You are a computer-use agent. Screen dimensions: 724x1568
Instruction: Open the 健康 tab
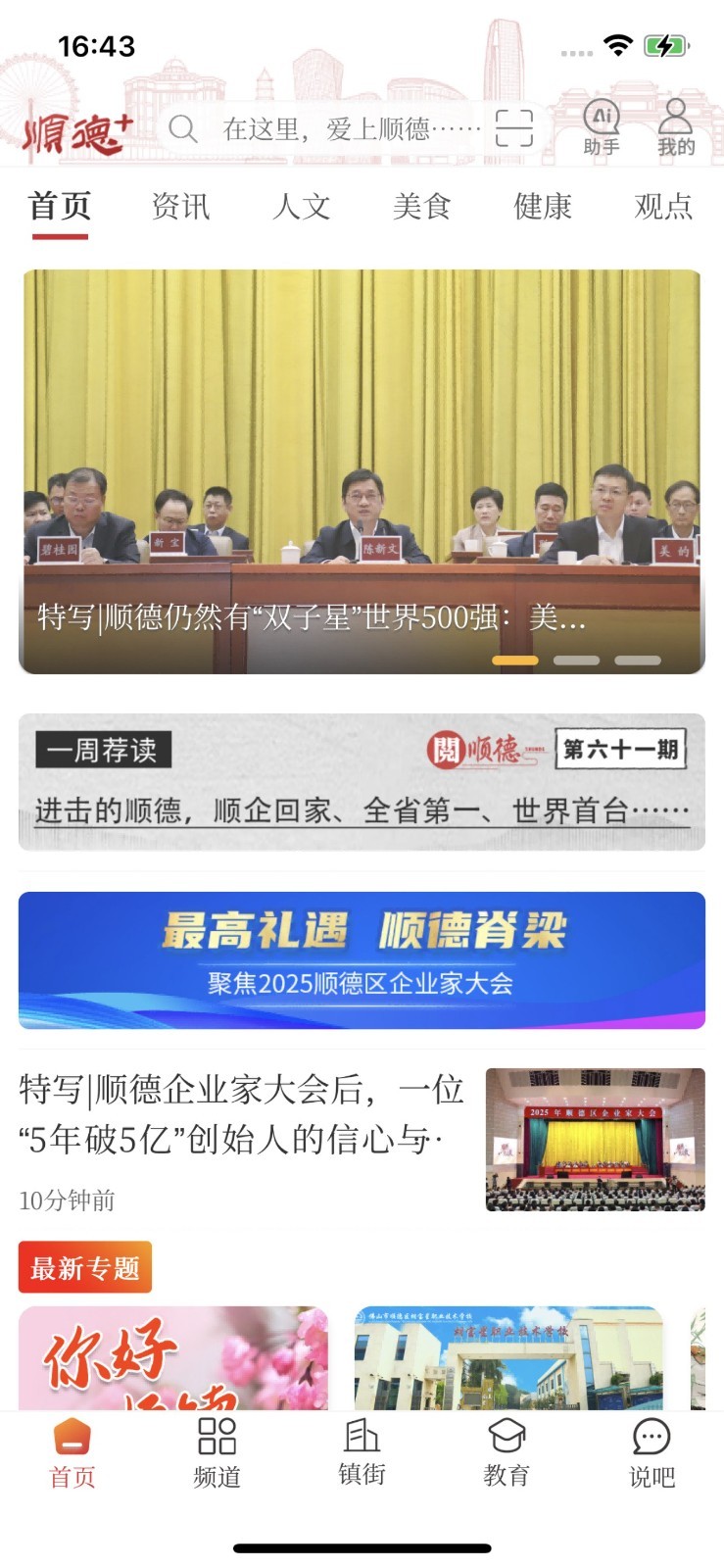click(x=542, y=206)
